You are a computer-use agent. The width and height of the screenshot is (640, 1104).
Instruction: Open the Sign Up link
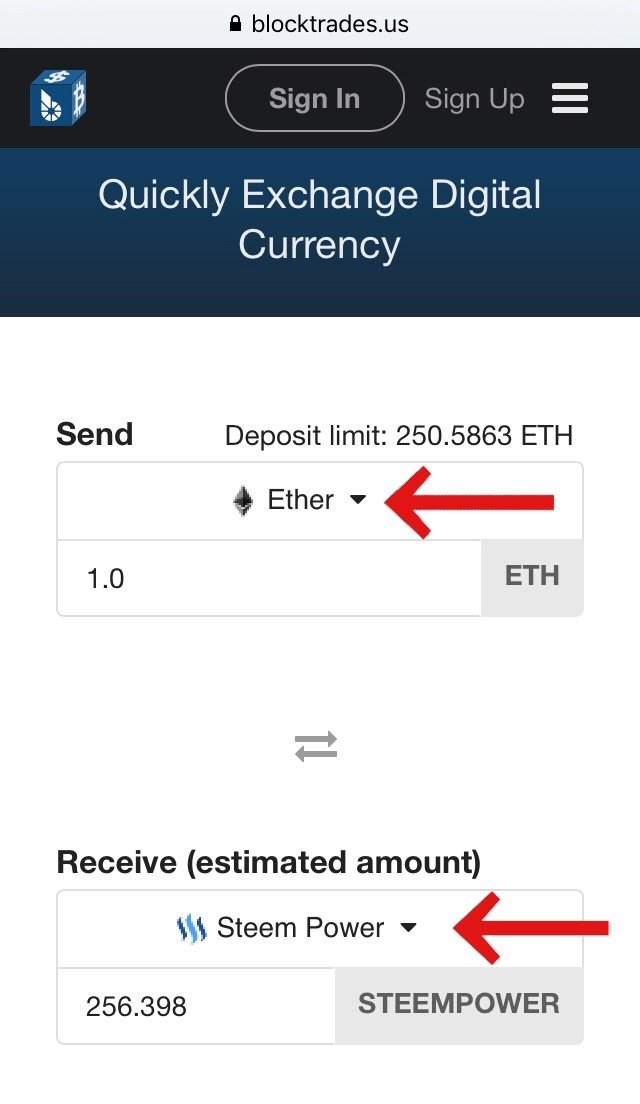coord(474,99)
